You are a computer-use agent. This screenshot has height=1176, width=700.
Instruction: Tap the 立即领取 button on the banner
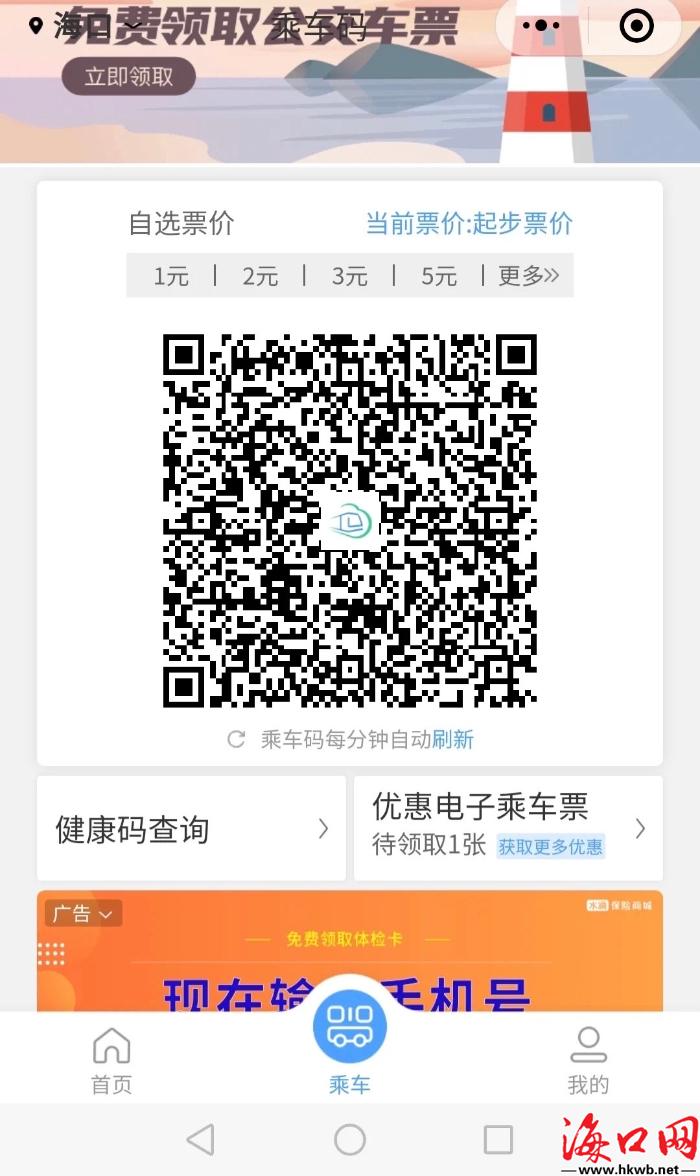coord(128,77)
